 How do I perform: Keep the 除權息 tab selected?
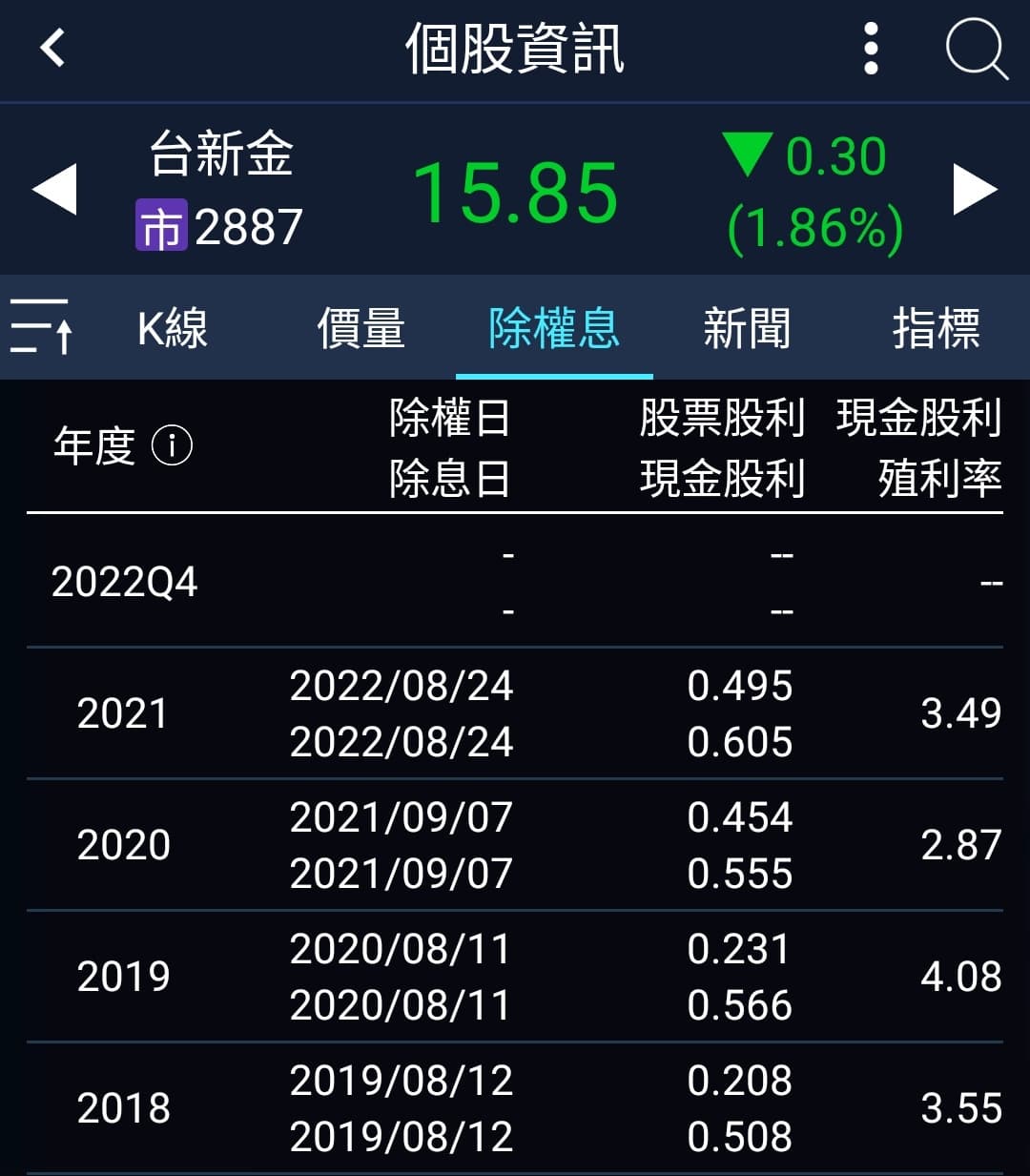click(554, 328)
